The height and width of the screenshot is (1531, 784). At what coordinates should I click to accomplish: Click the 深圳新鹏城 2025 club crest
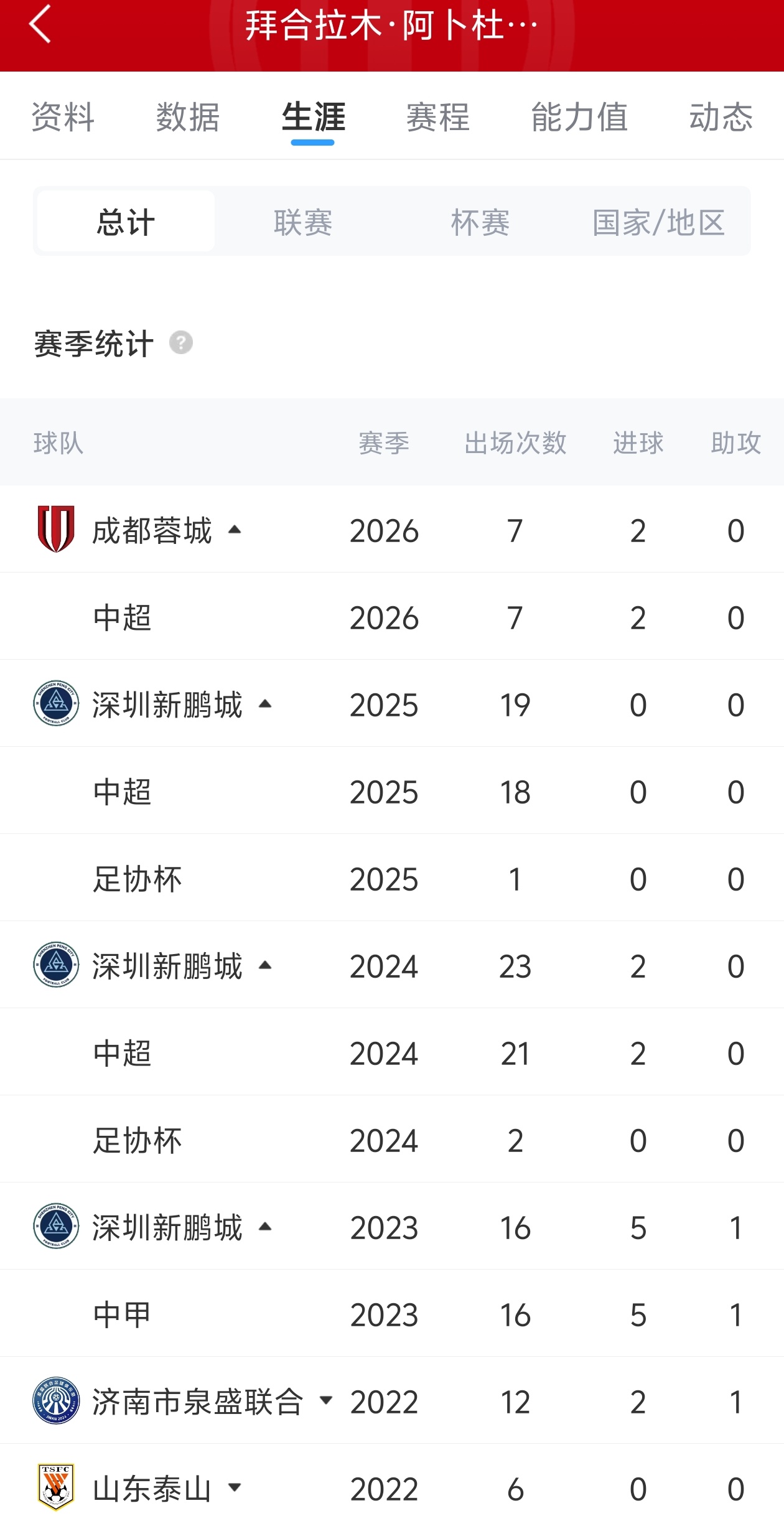(55, 705)
